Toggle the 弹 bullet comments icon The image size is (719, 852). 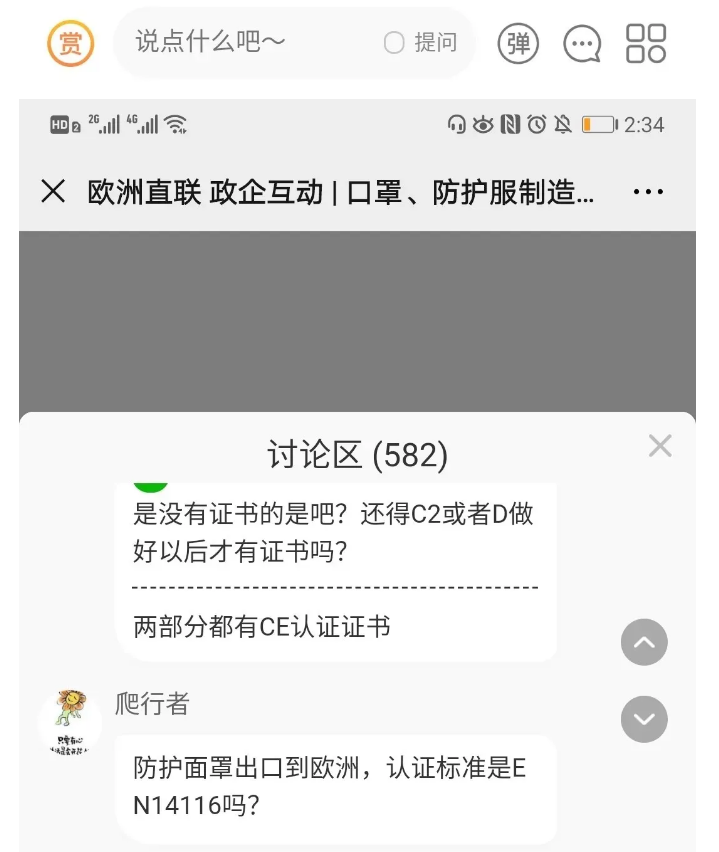(518, 43)
